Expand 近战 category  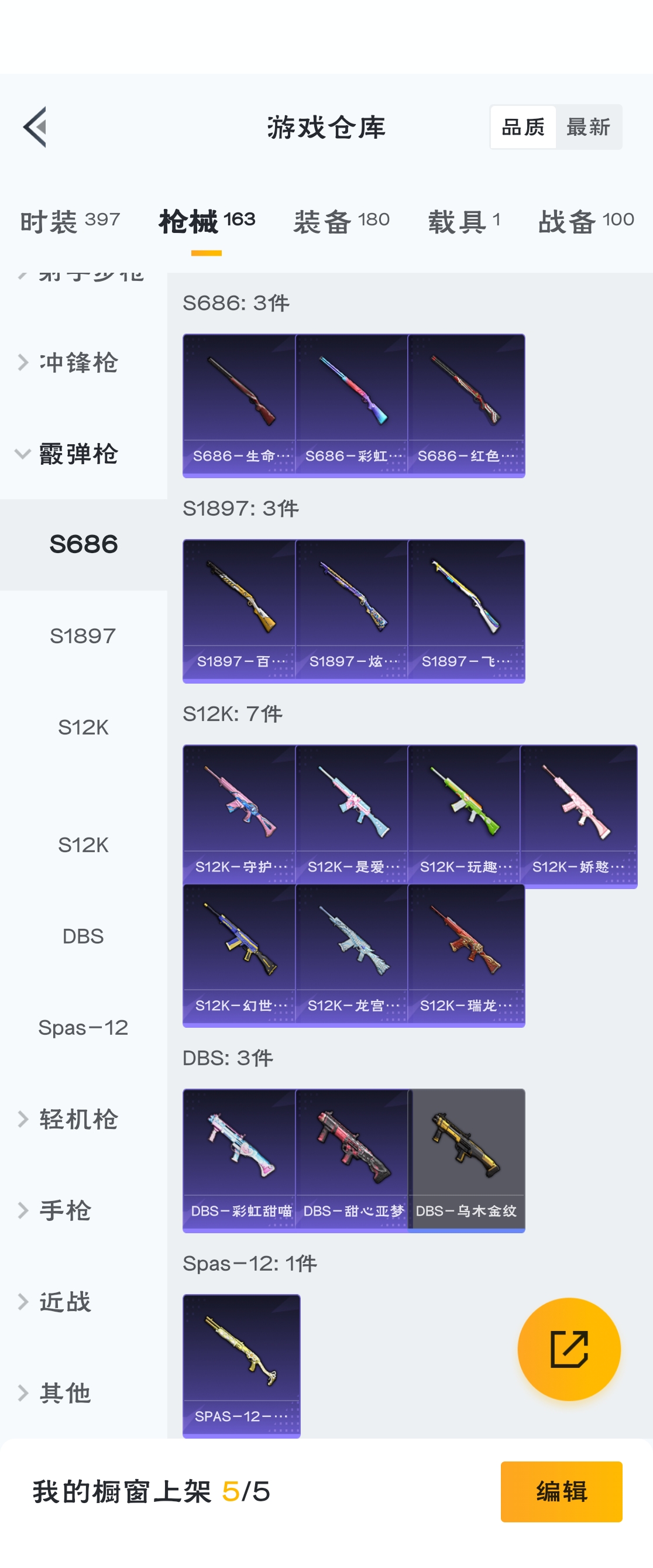(66, 1301)
